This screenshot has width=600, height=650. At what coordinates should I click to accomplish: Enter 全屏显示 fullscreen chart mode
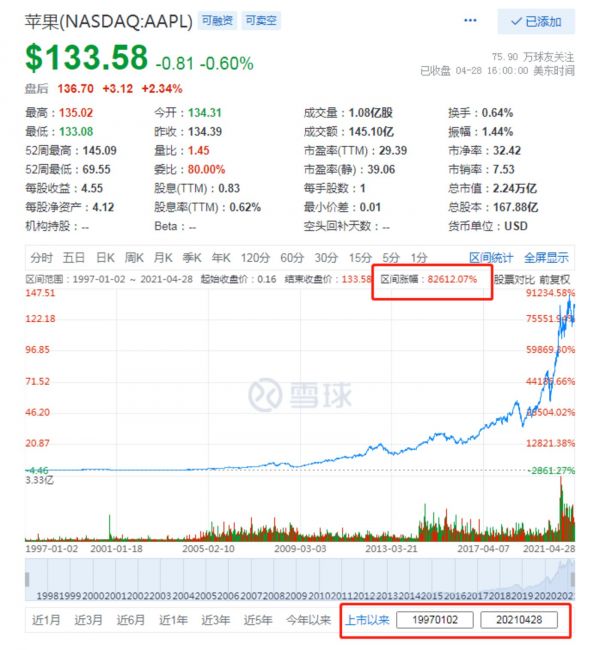(x=546, y=257)
